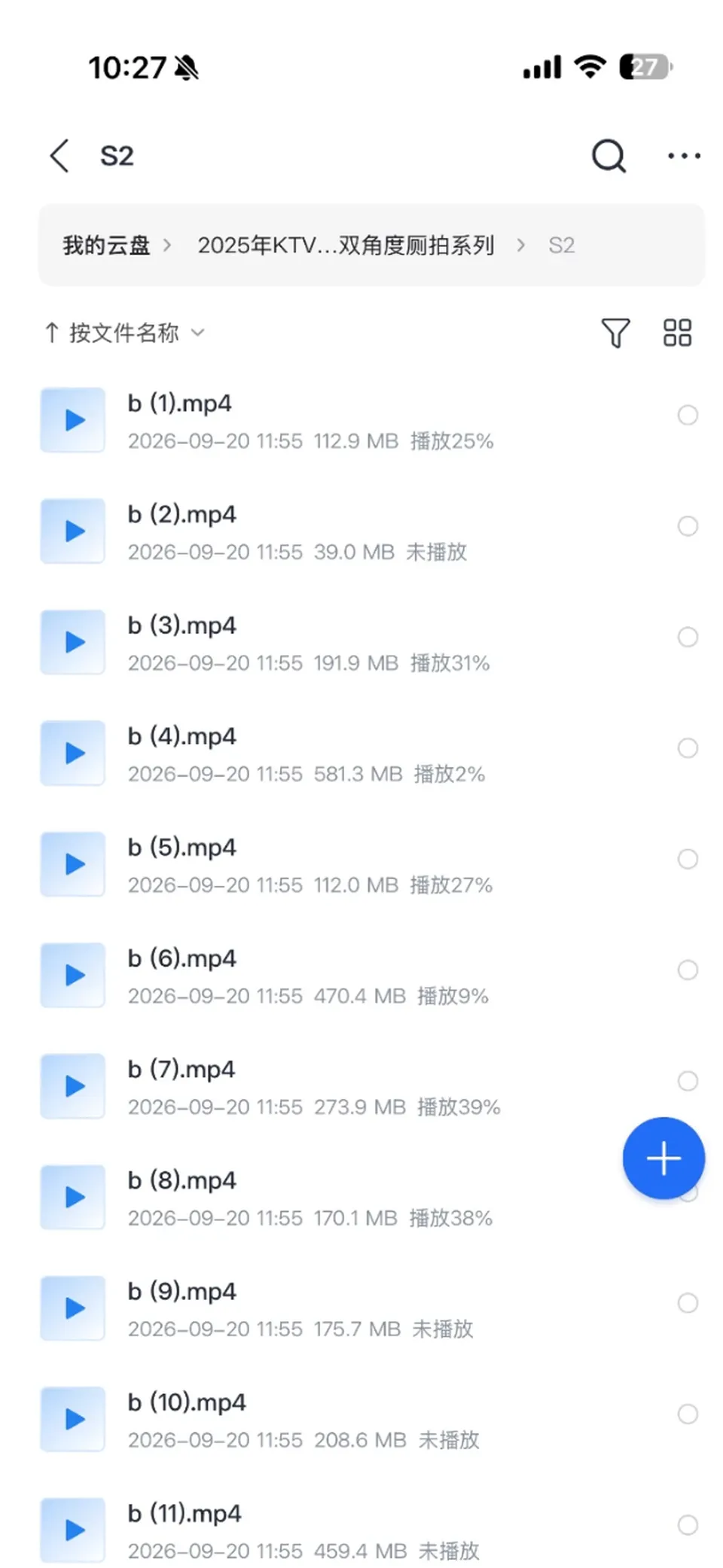Image resolution: width=723 pixels, height=1568 pixels.
Task: Open the three-dot overflow menu
Action: click(684, 156)
